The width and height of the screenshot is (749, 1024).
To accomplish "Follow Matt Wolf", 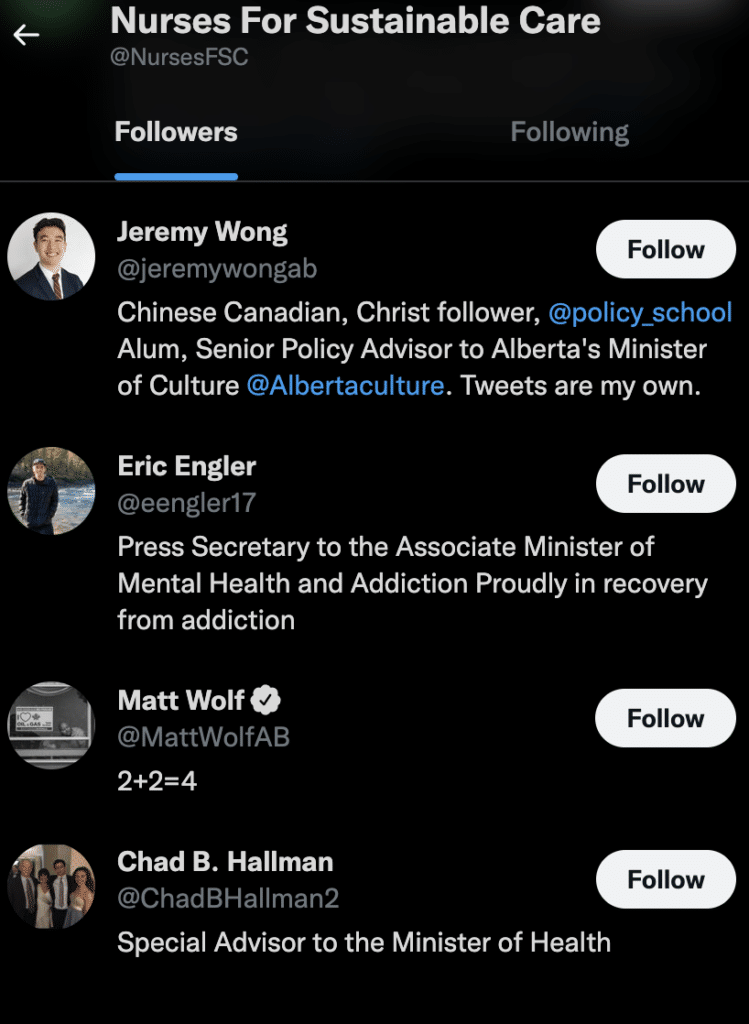I will click(x=666, y=718).
